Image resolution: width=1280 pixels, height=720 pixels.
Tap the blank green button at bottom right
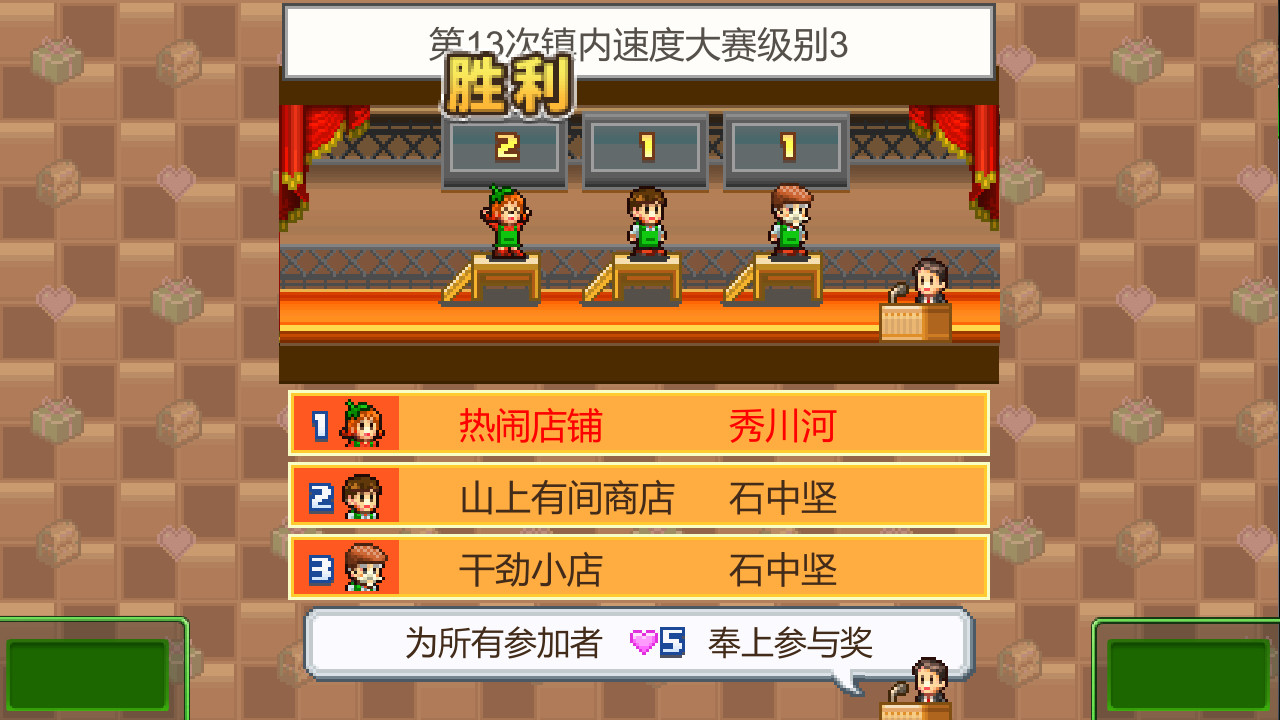[x=1188, y=674]
